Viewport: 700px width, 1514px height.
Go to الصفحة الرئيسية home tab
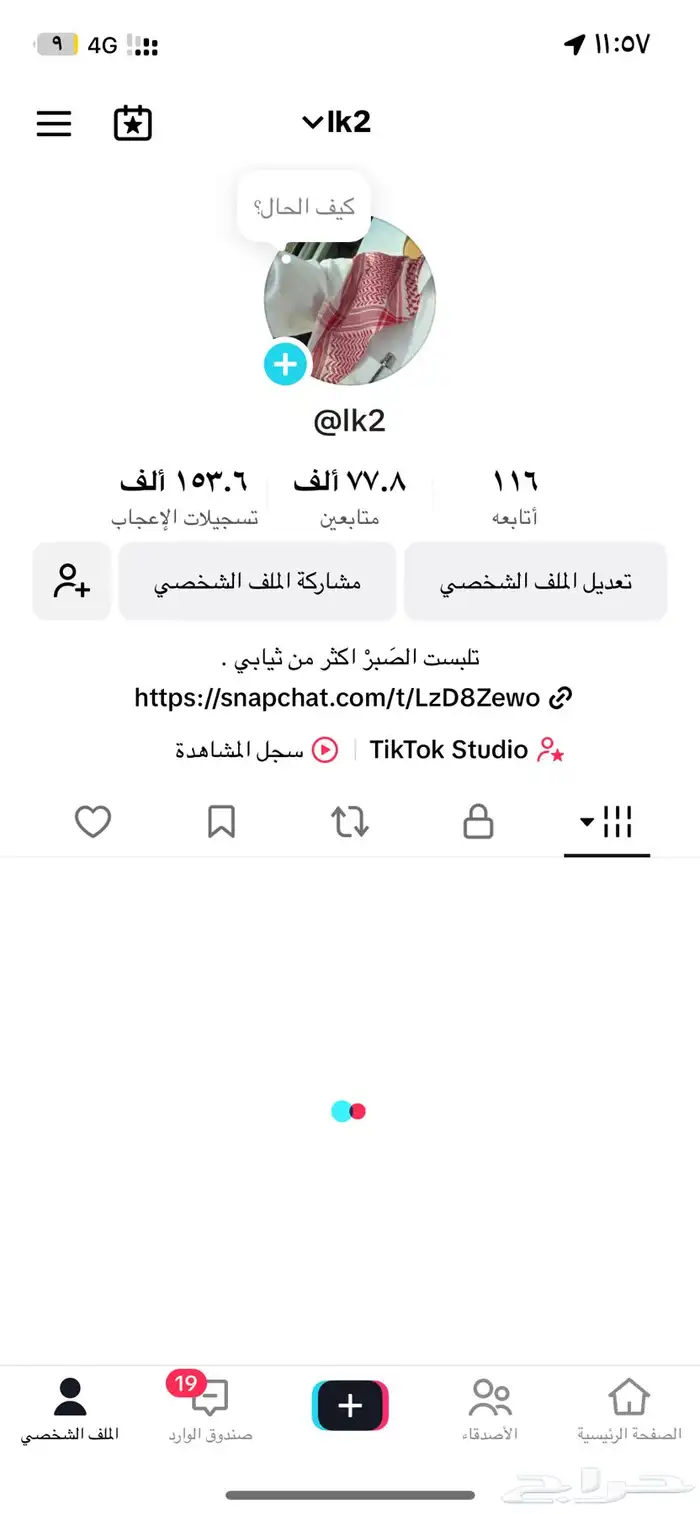[629, 1410]
